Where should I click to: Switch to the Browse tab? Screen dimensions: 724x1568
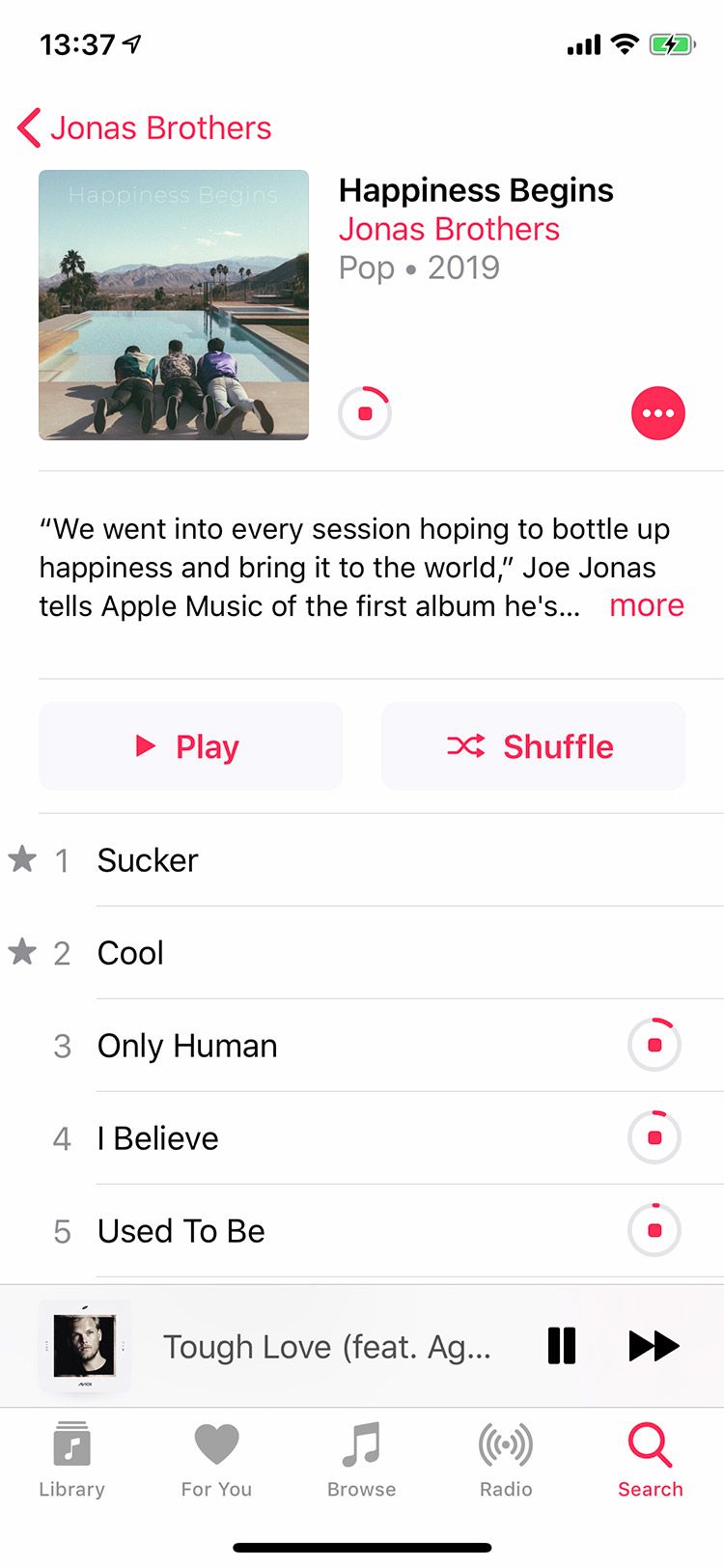(x=361, y=1459)
